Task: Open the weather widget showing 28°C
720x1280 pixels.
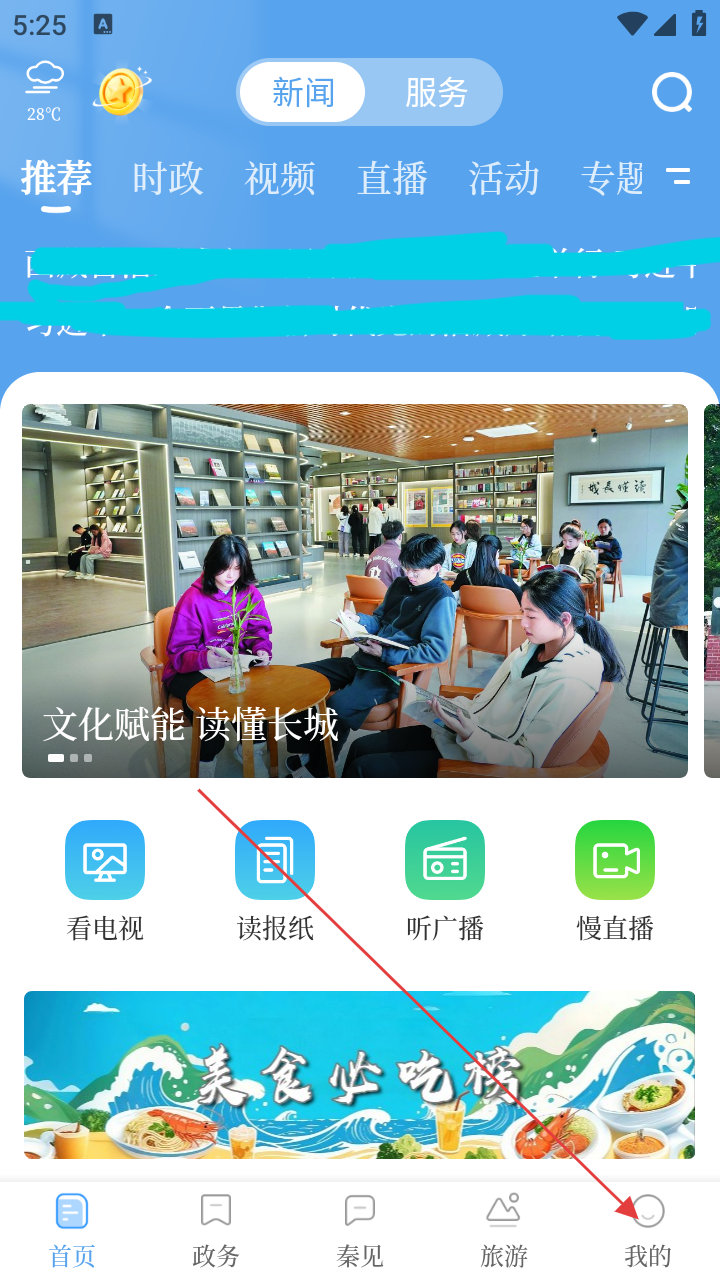Action: click(x=44, y=91)
